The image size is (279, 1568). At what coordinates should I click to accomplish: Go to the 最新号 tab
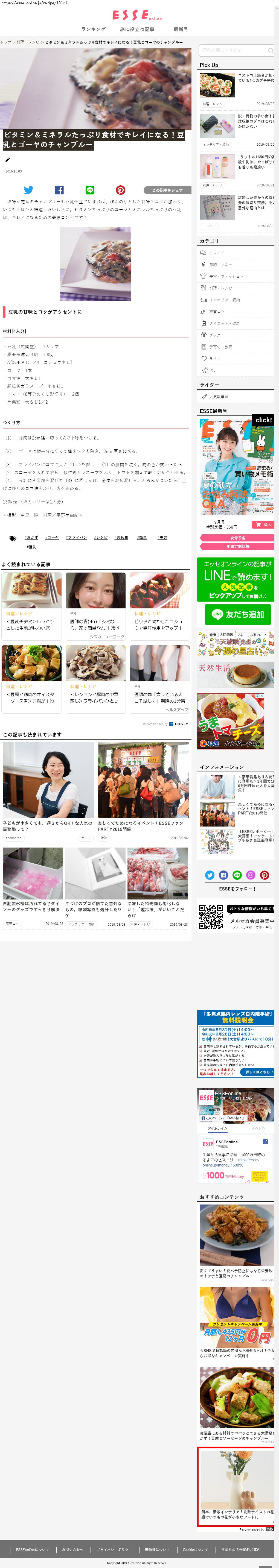tap(180, 29)
